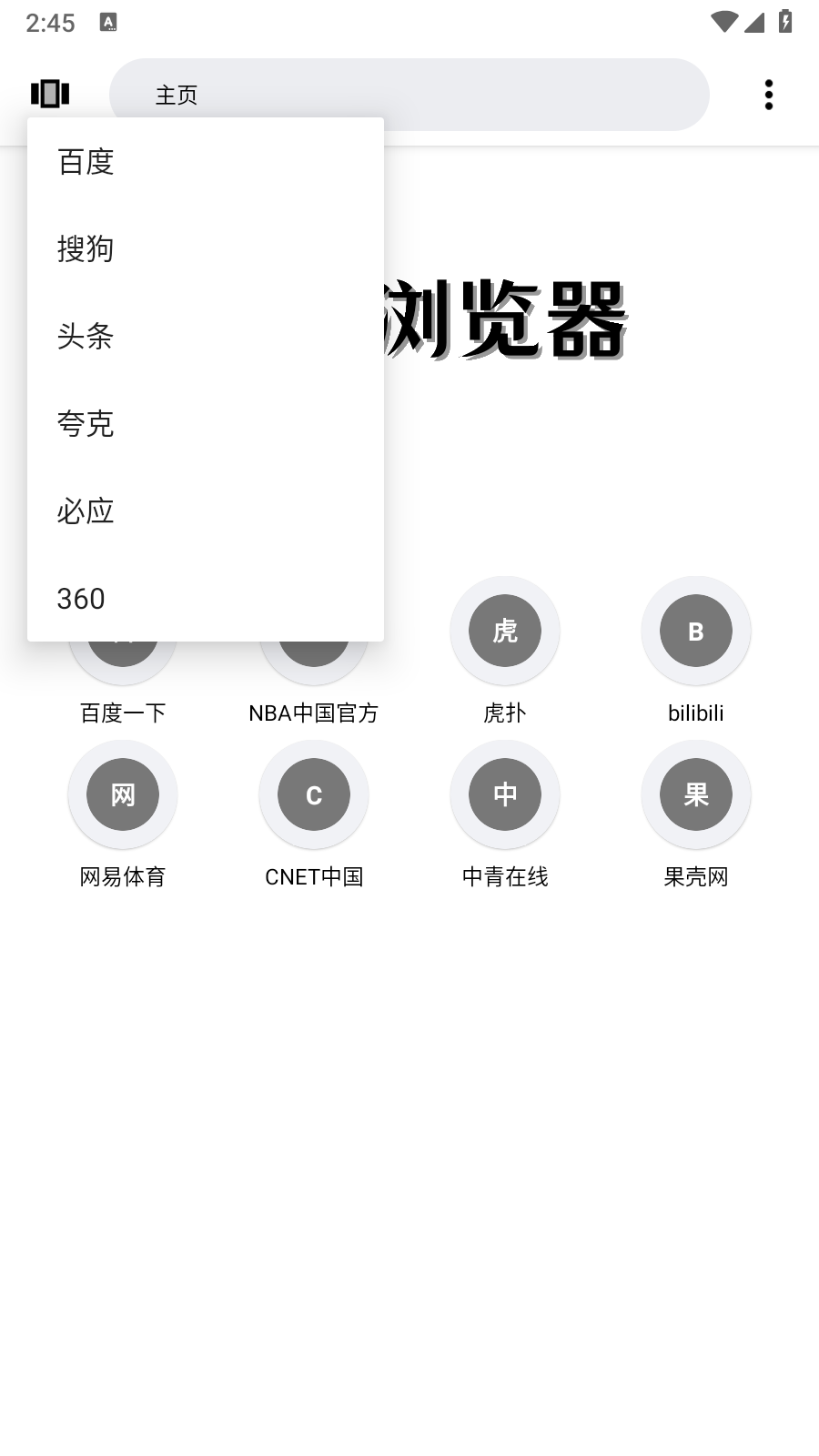The height and width of the screenshot is (1456, 819).
Task: Open the 果壳网 shortcut
Action: pos(696,794)
